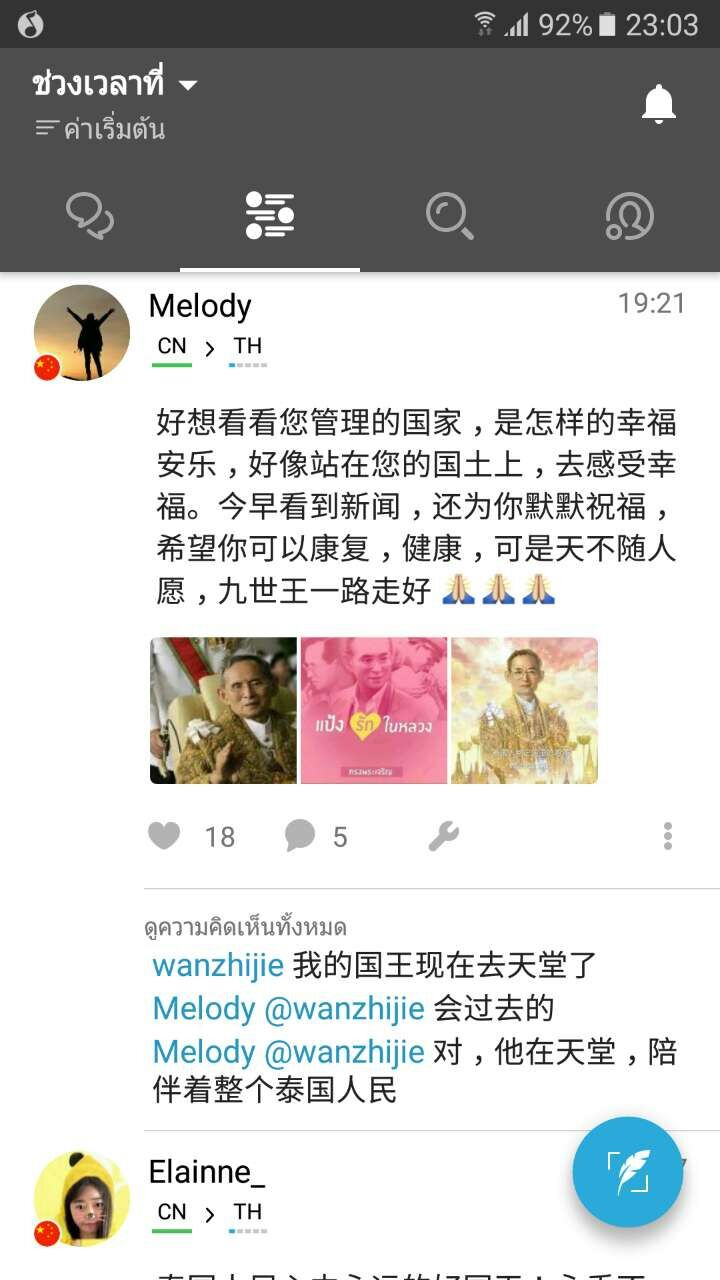Open the notifications bell
The image size is (720, 1280).
pyautogui.click(x=658, y=104)
